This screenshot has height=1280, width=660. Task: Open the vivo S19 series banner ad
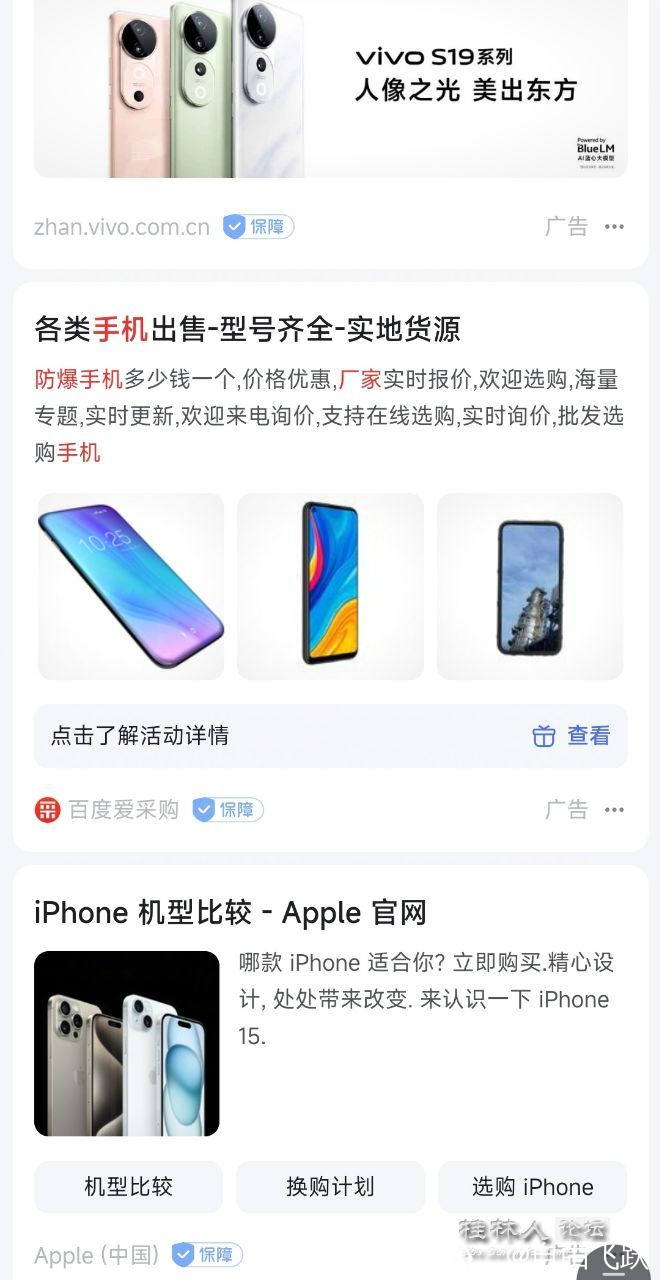pos(330,88)
